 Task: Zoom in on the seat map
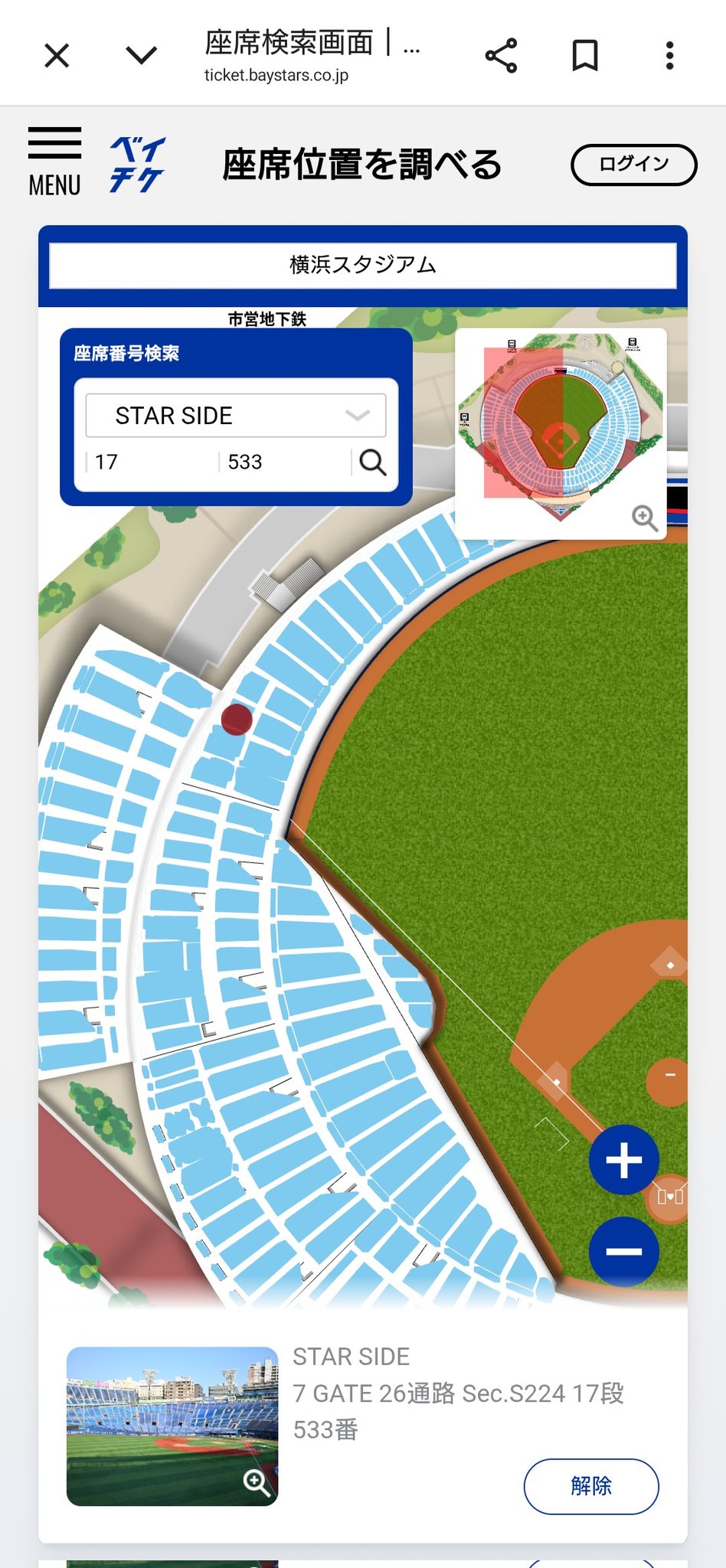point(623,1160)
